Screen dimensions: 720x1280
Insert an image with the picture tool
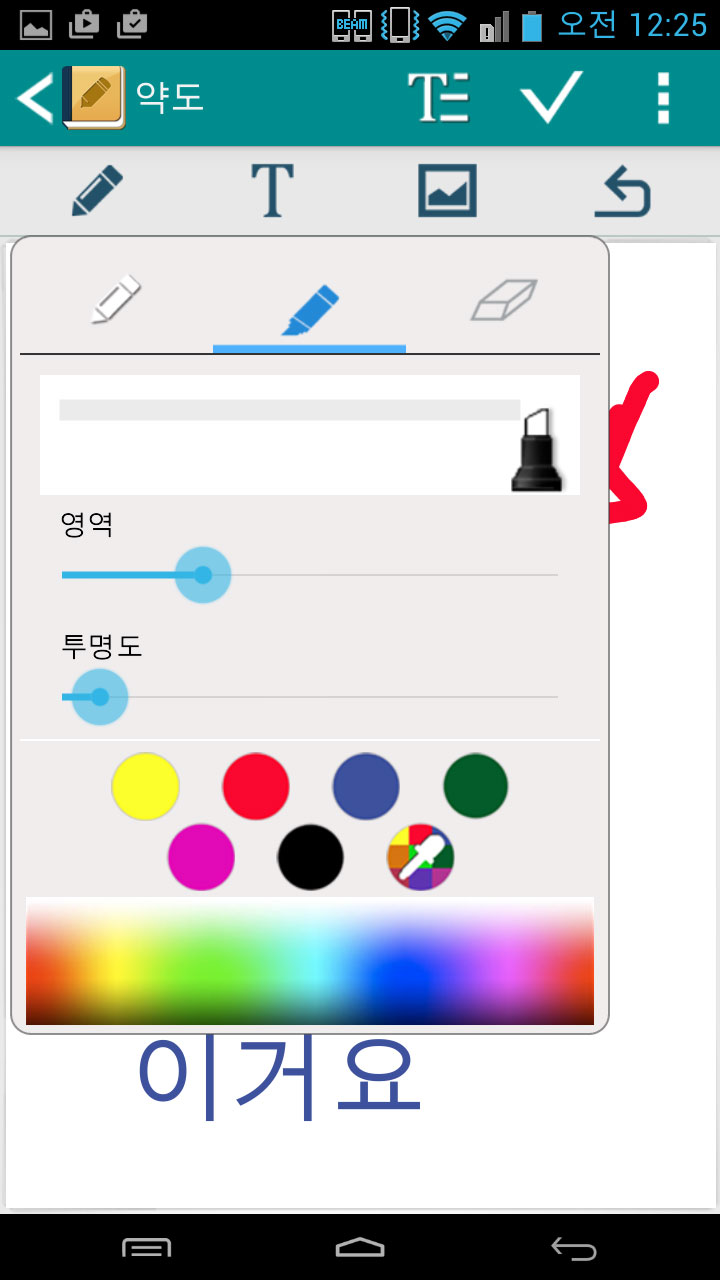[447, 191]
